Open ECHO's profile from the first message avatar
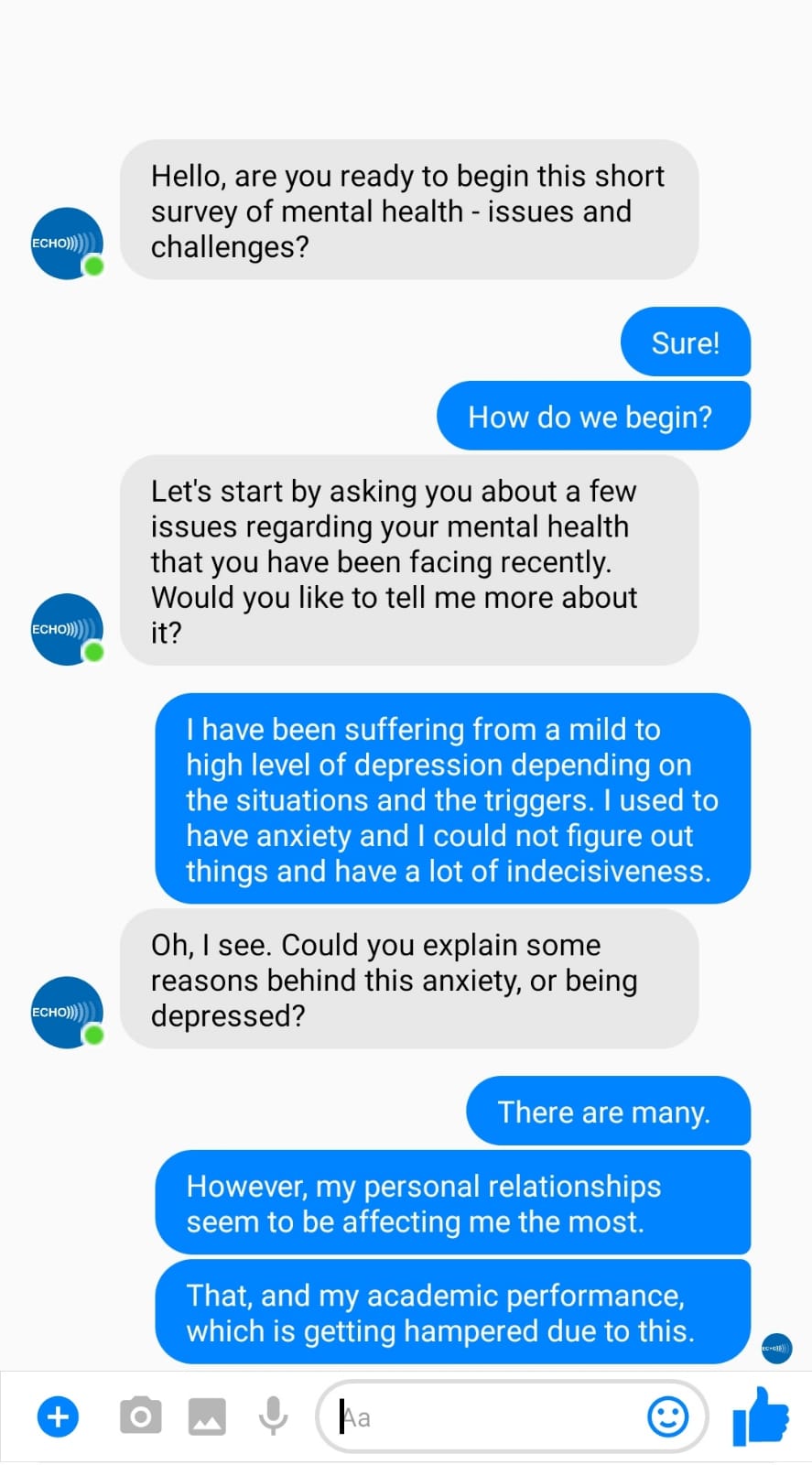Viewport: 812px width, 1465px height. [x=67, y=244]
